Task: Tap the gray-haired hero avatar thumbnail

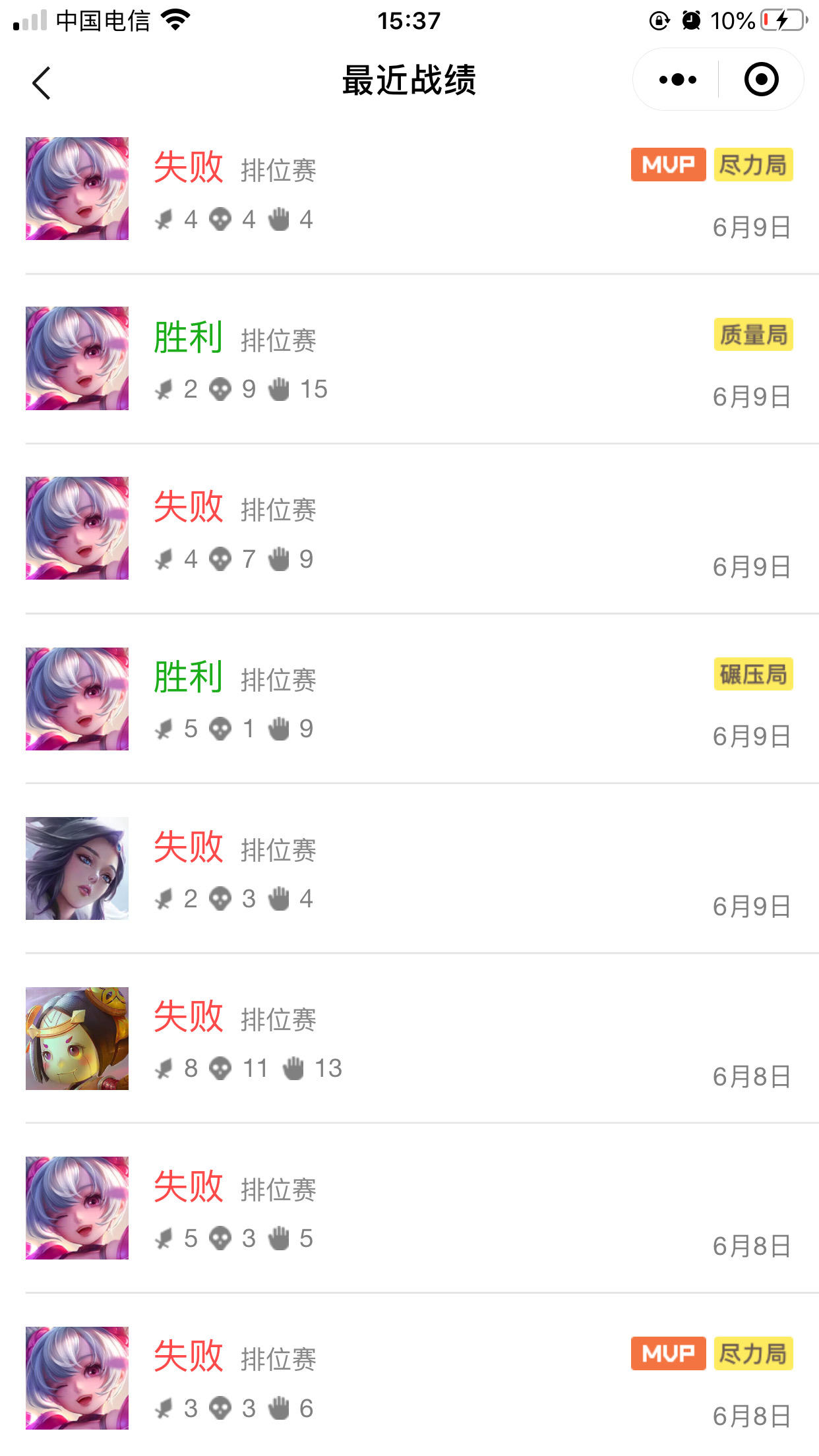Action: (76, 868)
